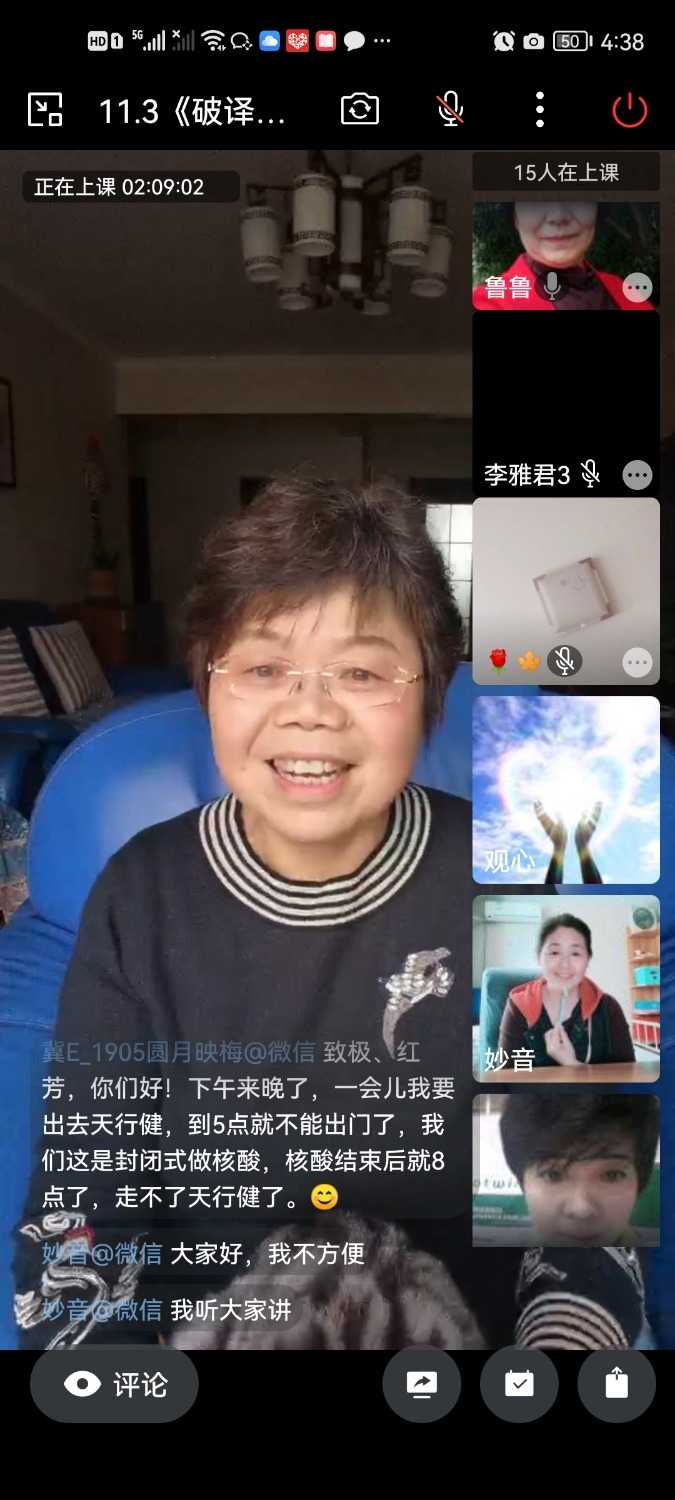675x1500 pixels.
Task: Open options on the rose-and-leaf participant tile
Action: coord(637,661)
